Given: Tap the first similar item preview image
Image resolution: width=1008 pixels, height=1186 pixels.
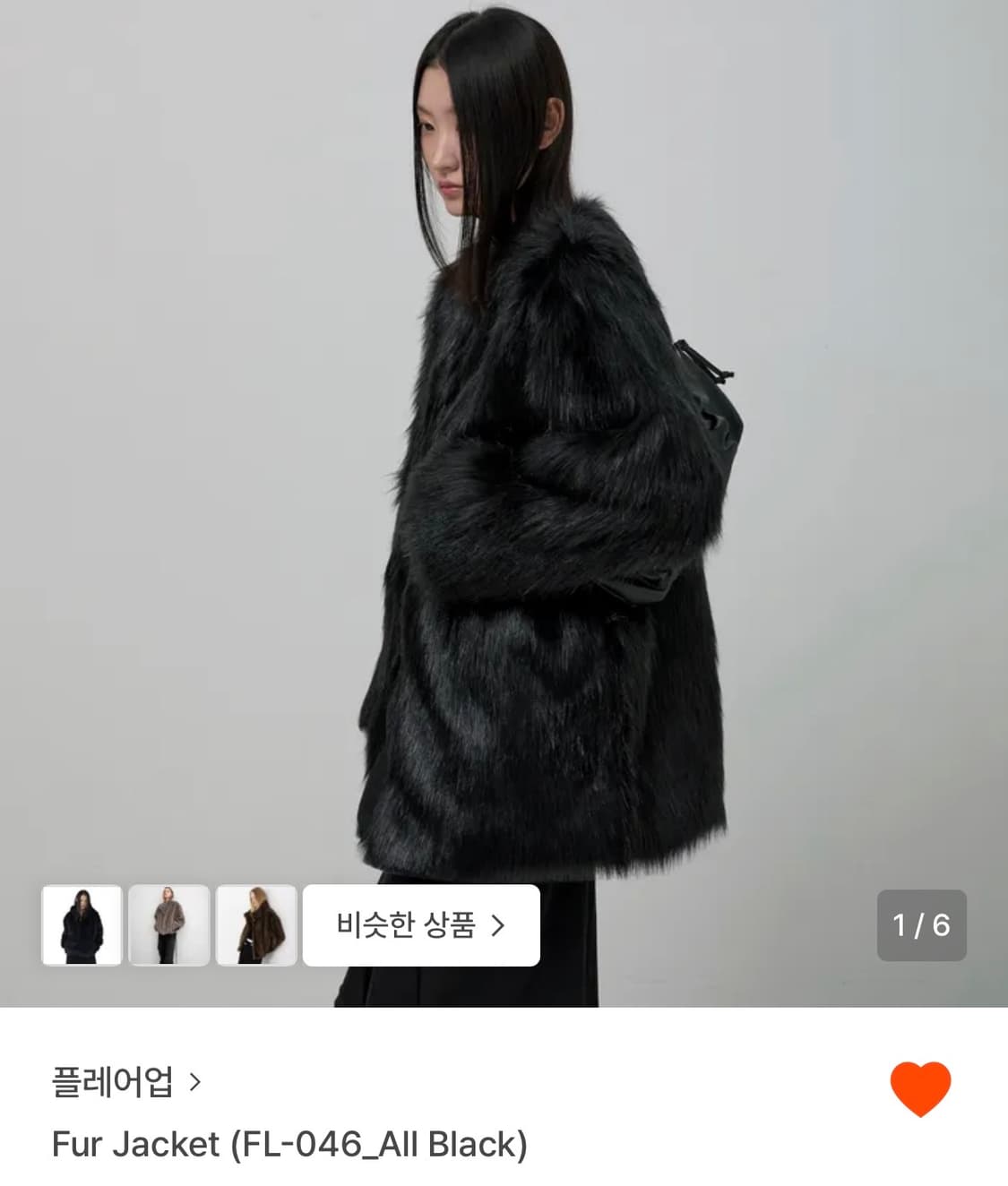Looking at the screenshot, I should (x=82, y=926).
